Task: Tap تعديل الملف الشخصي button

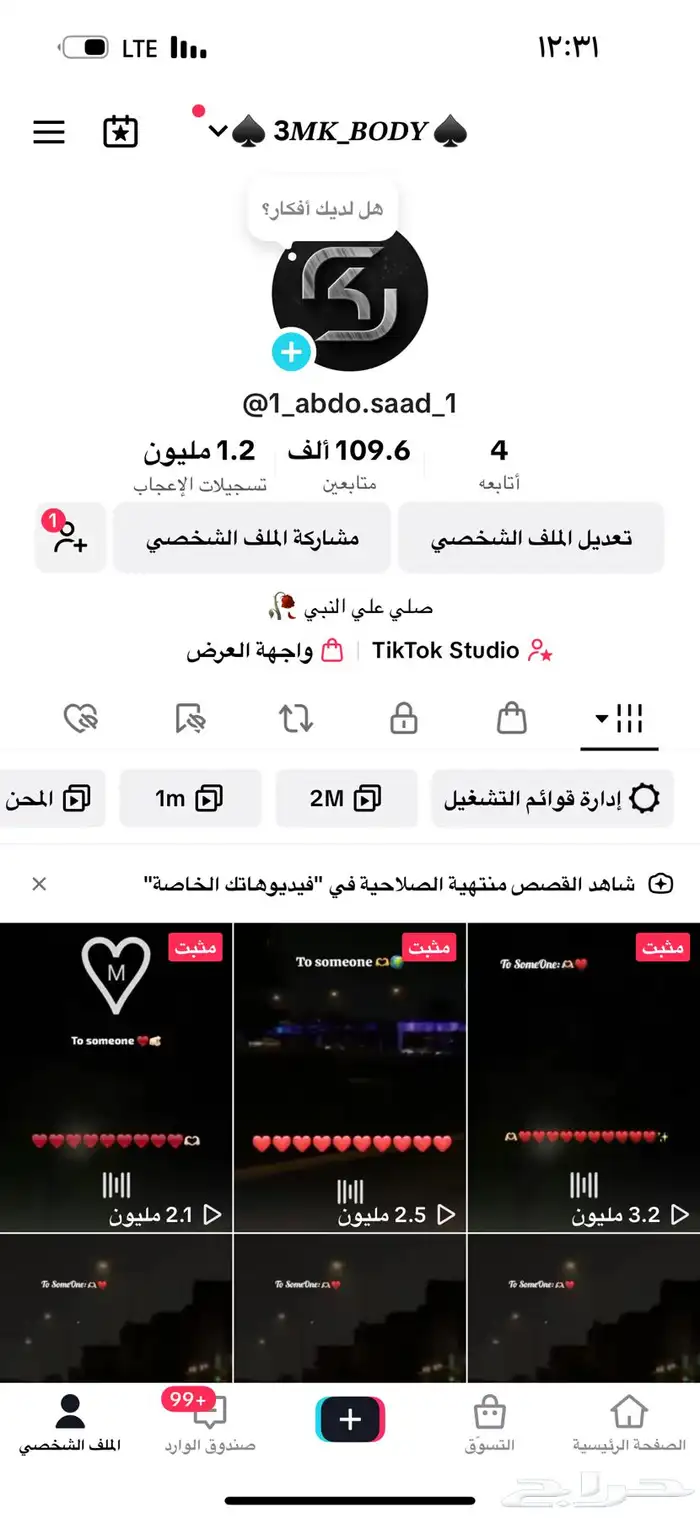Action: [531, 538]
